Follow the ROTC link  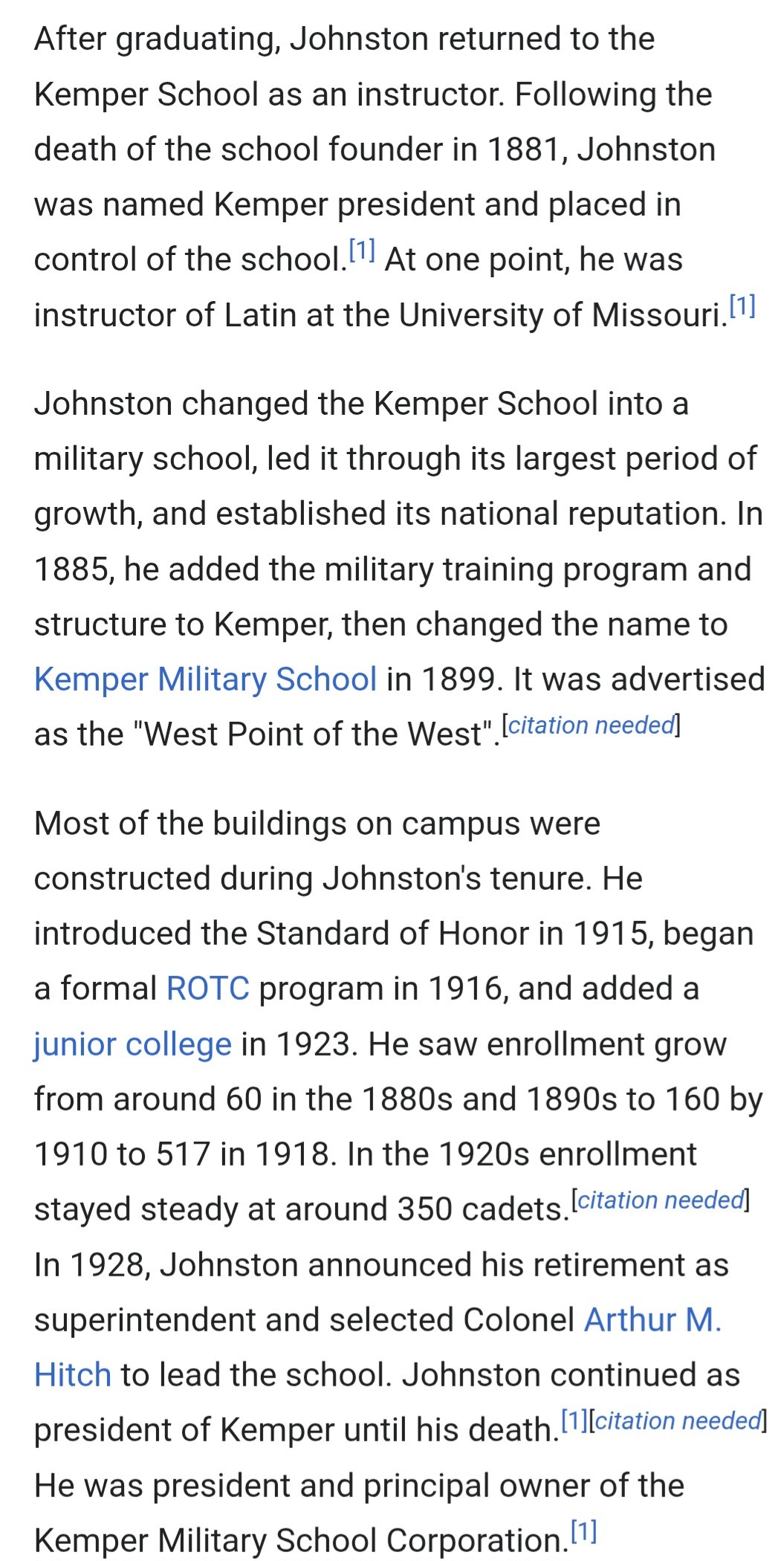(208, 989)
